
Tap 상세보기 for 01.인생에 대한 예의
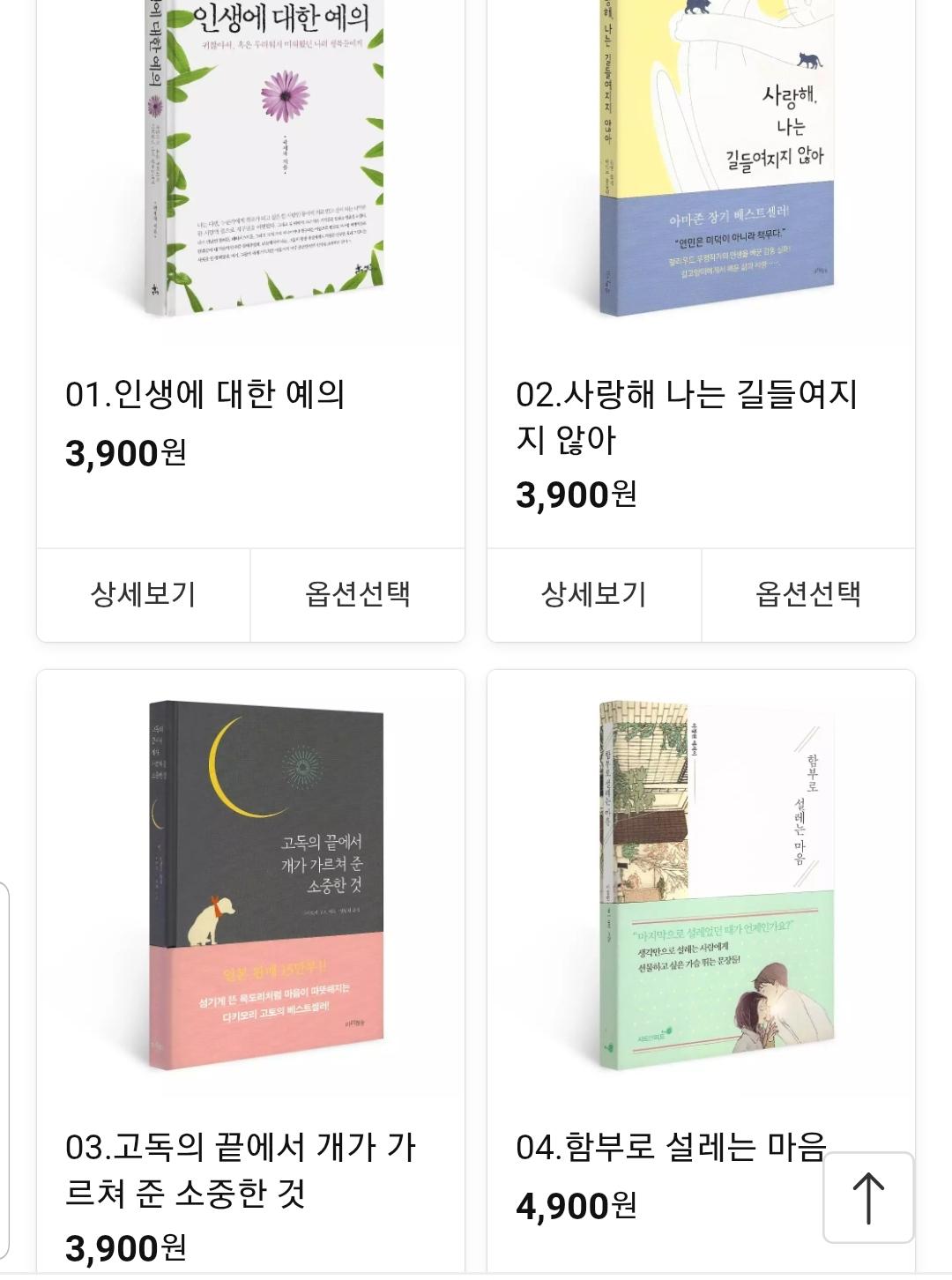(x=144, y=595)
